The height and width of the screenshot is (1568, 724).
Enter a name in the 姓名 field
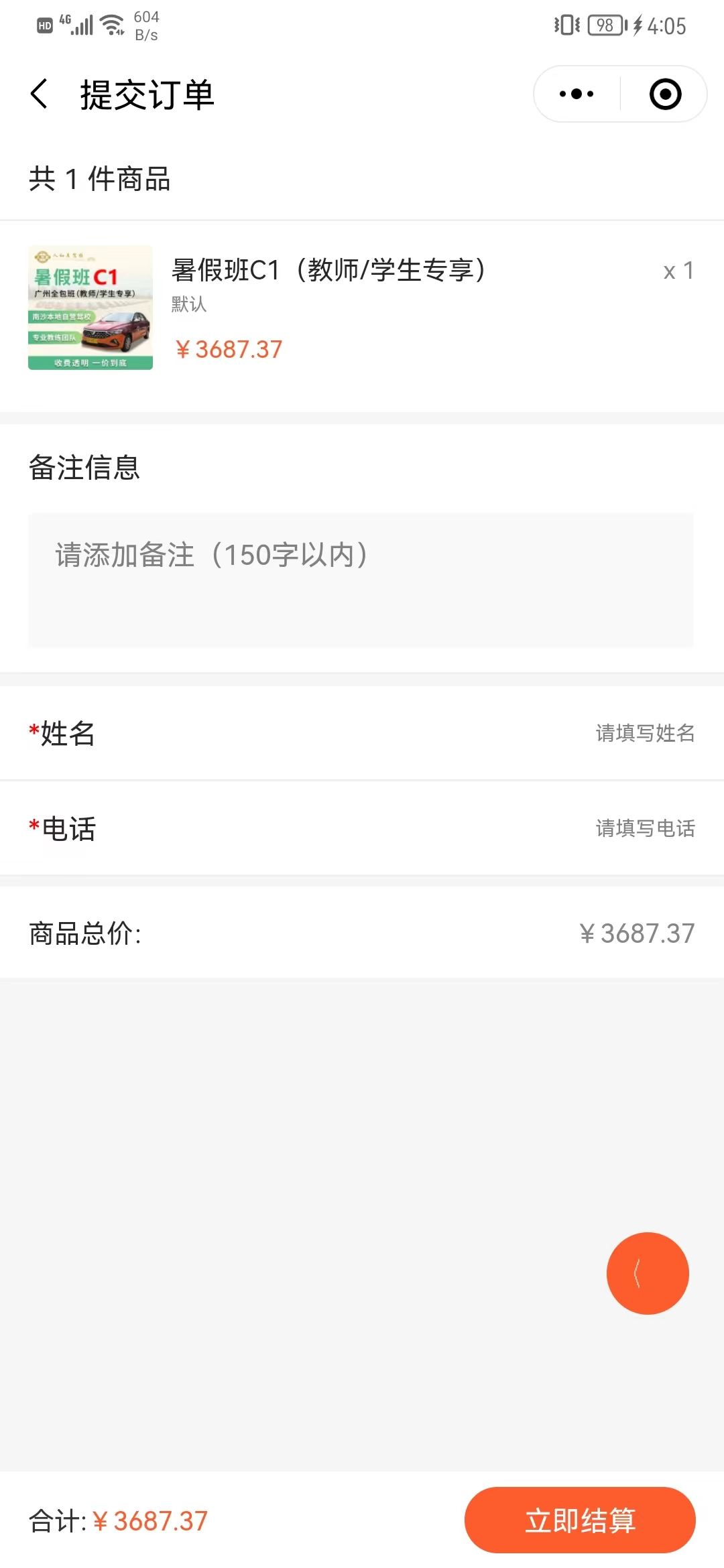coord(362,733)
